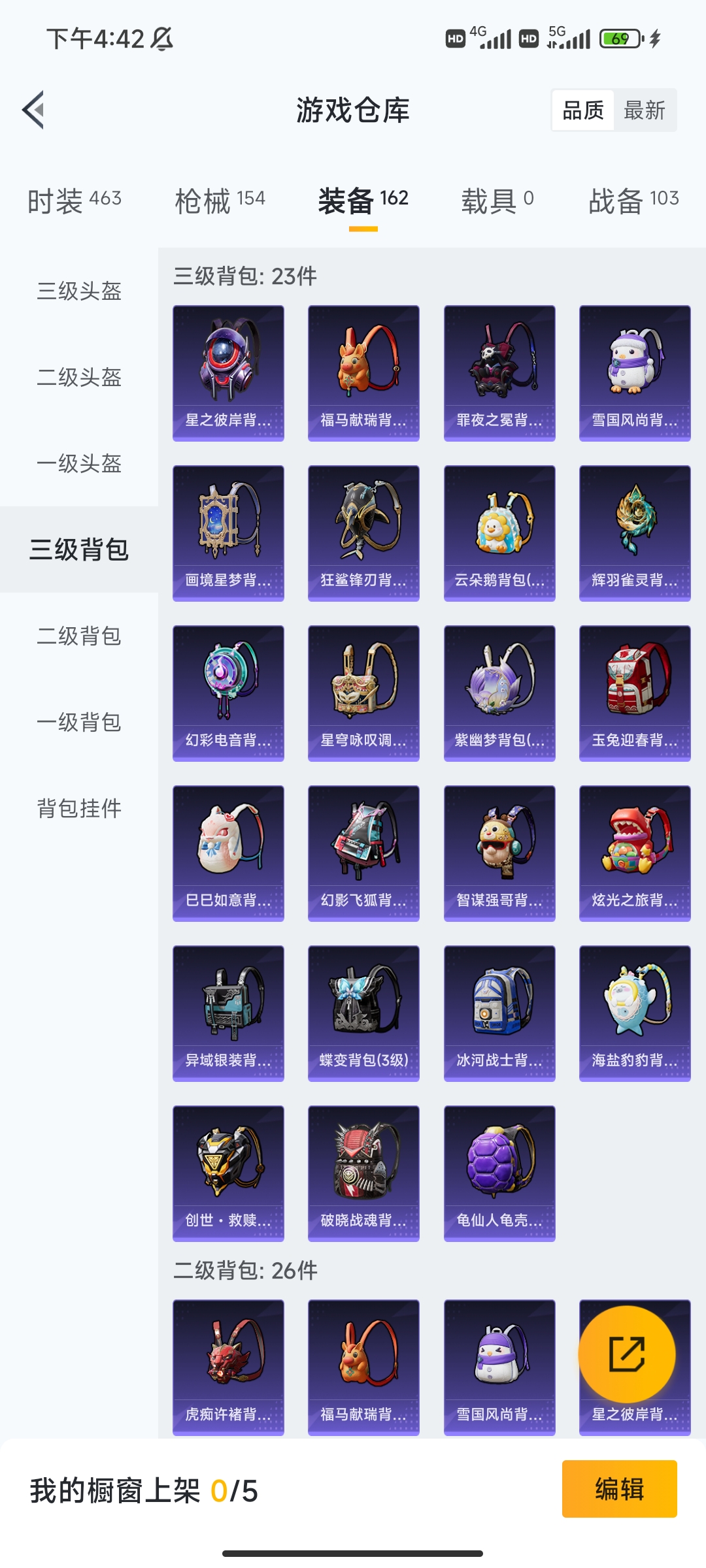The image size is (706, 1568).
Task: Open the 冰河战士背包 details
Action: click(499, 1011)
